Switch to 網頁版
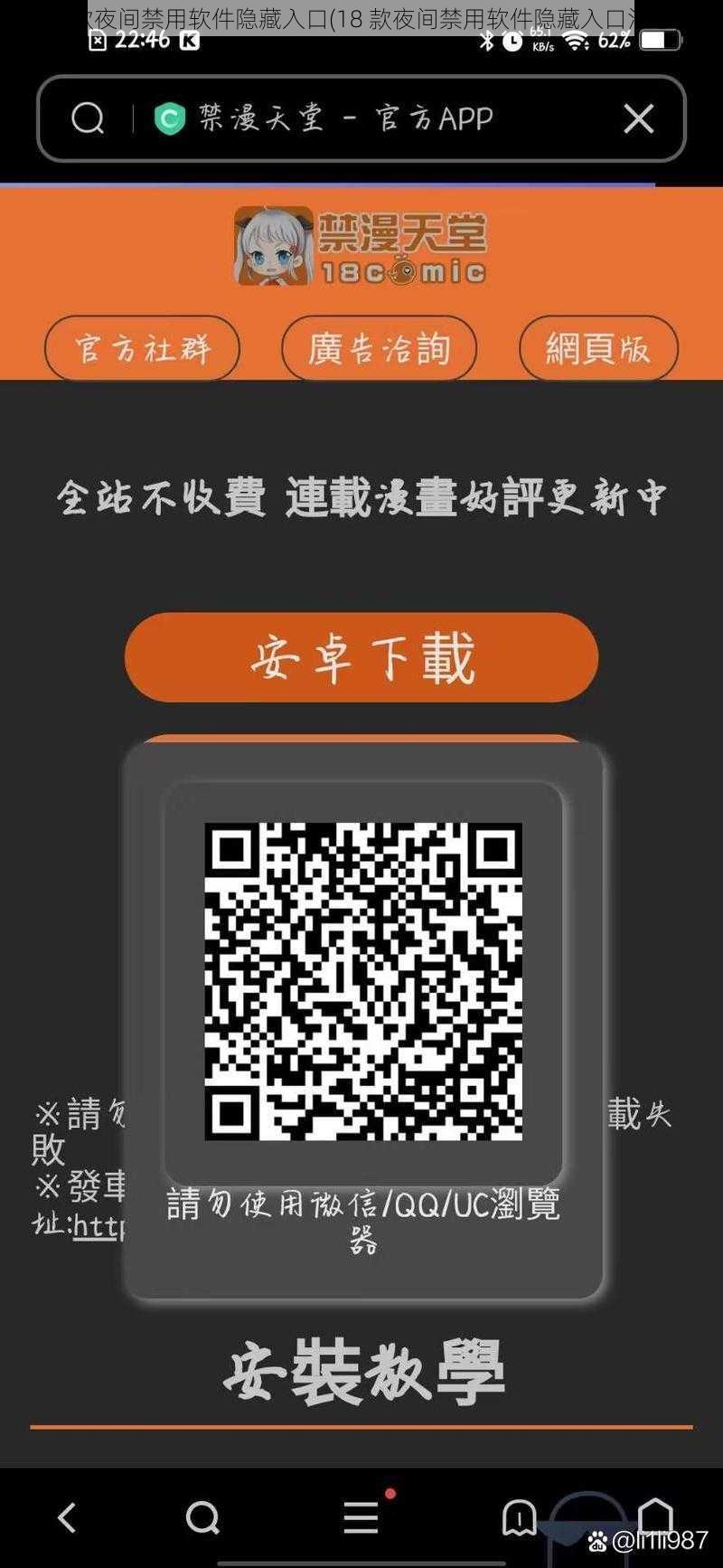 coord(598,348)
